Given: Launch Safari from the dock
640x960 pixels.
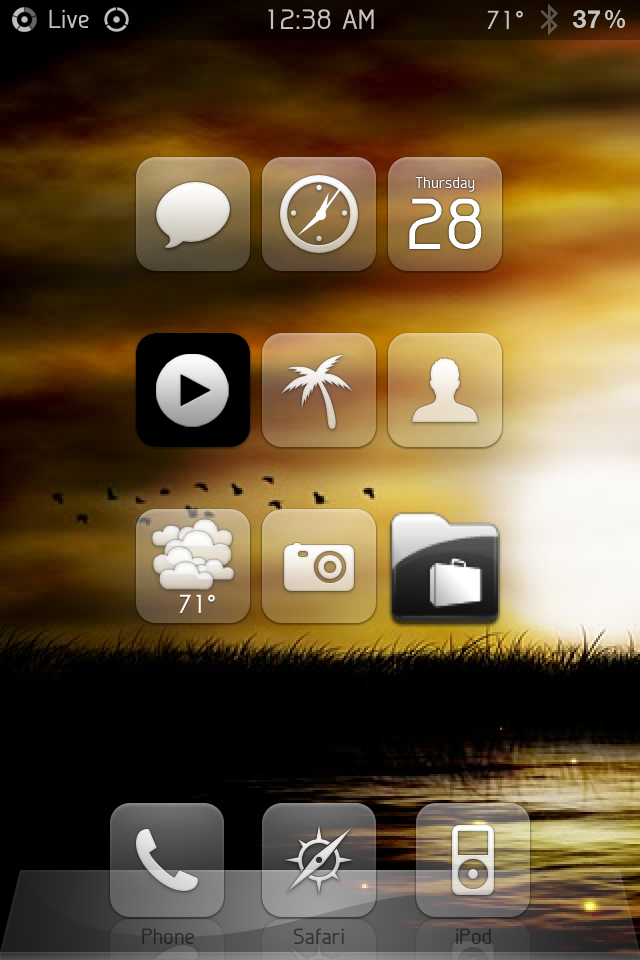Looking at the screenshot, I should (x=319, y=860).
